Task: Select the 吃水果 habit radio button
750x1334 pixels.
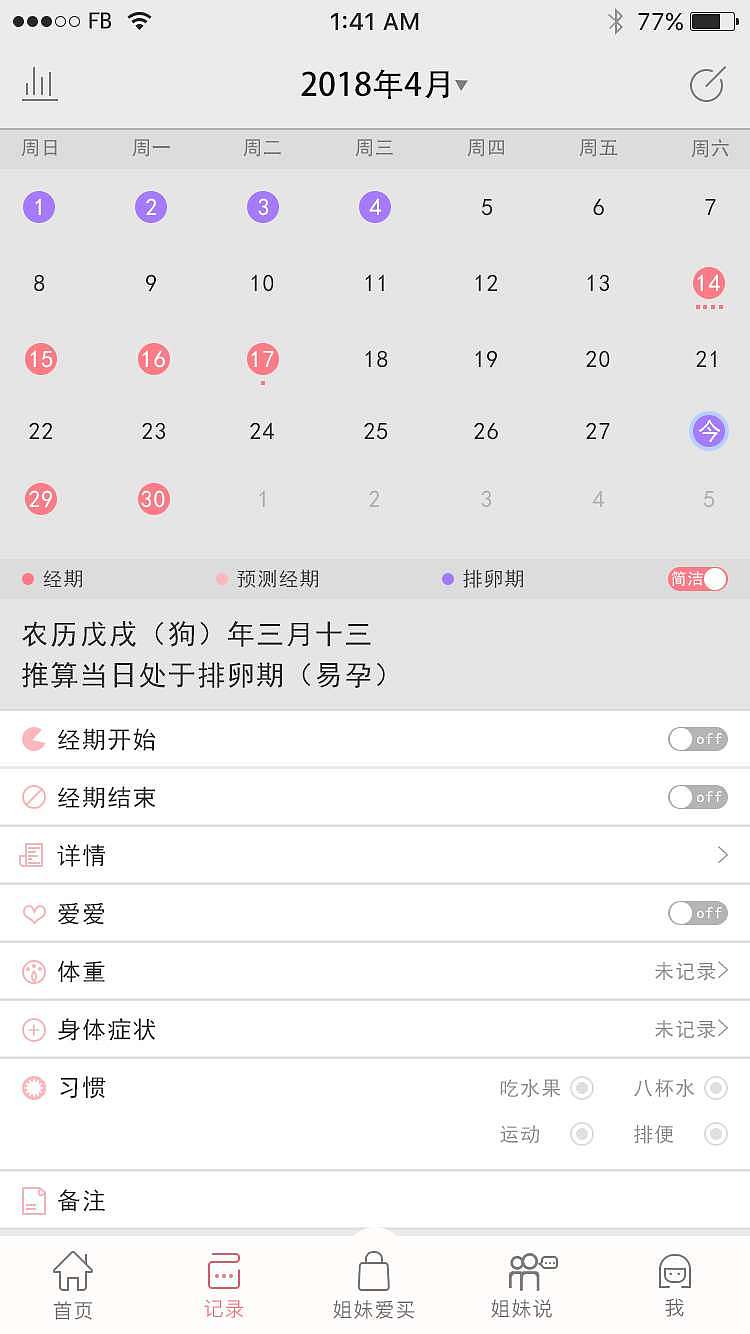Action: (581, 1088)
